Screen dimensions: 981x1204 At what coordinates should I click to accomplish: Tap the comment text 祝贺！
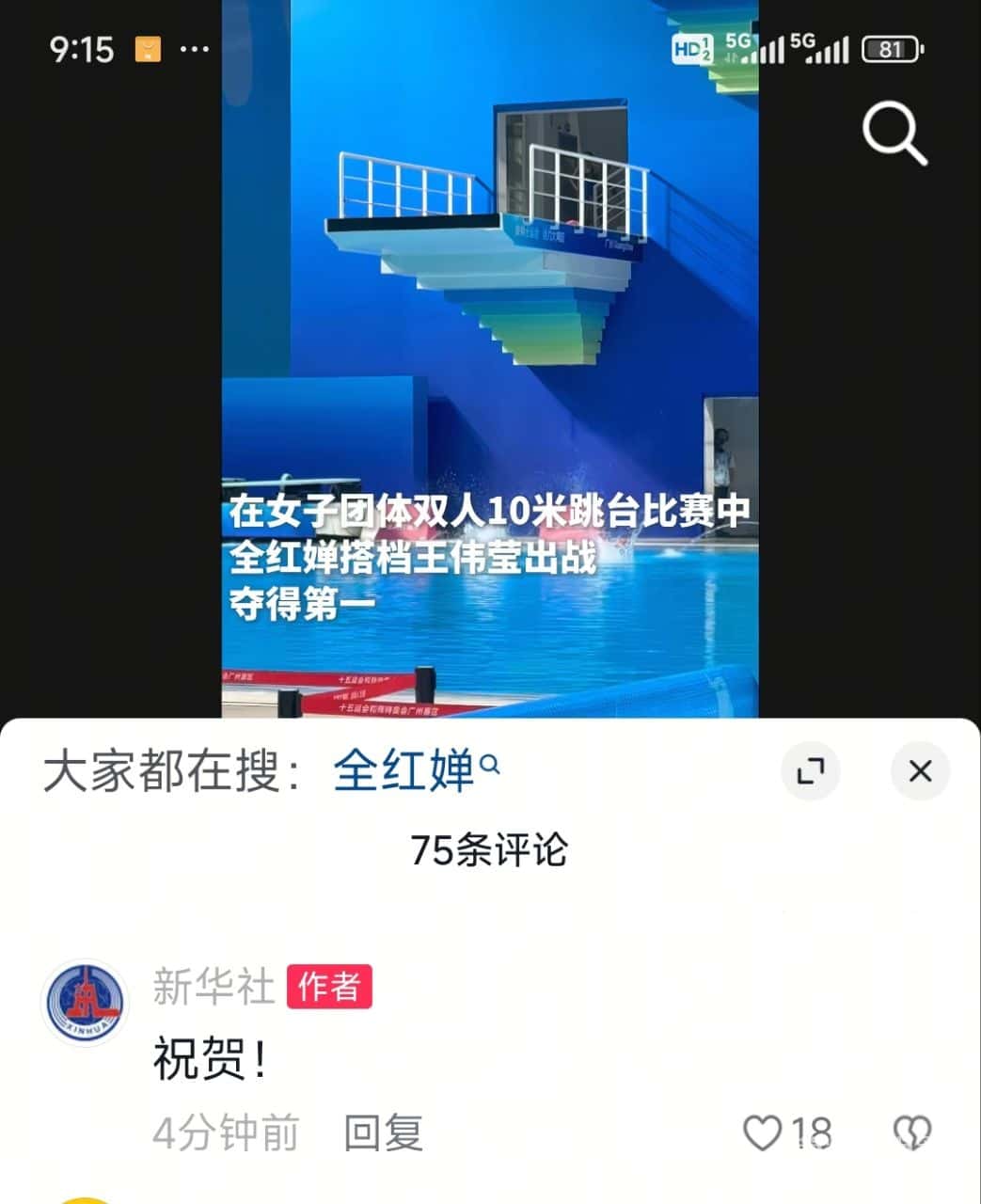[209, 1061]
